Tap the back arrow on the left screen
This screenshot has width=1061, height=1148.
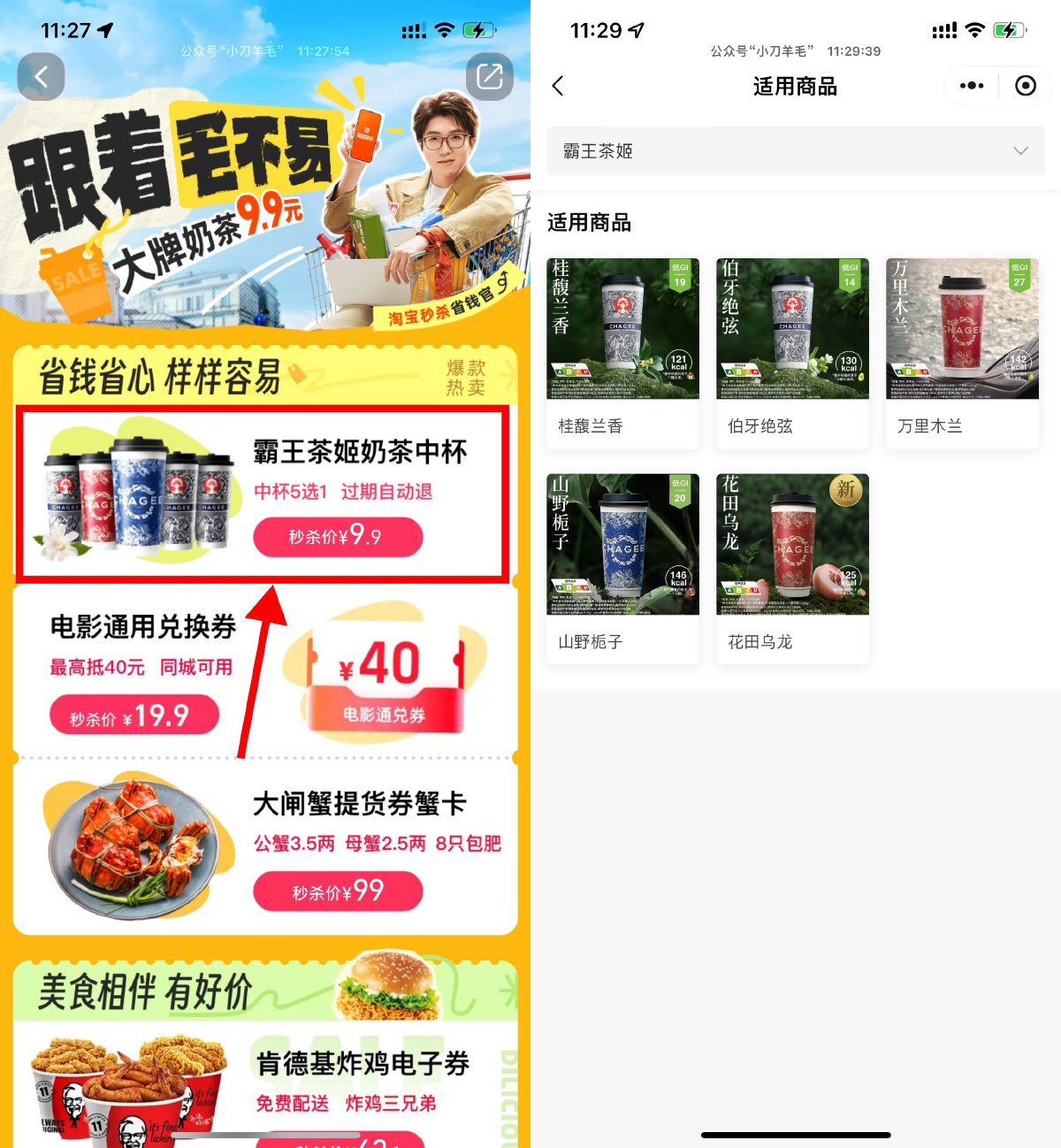coord(41,77)
